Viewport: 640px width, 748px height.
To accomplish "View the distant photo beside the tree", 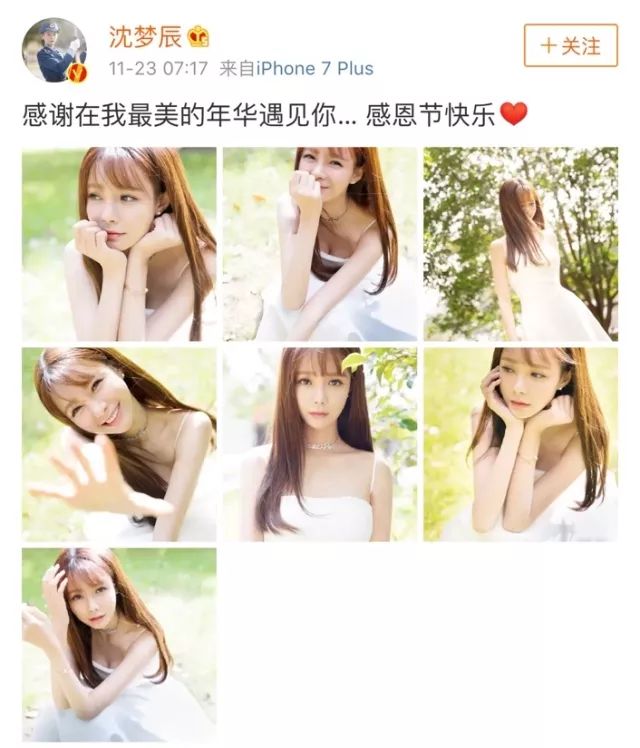I will 520,244.
